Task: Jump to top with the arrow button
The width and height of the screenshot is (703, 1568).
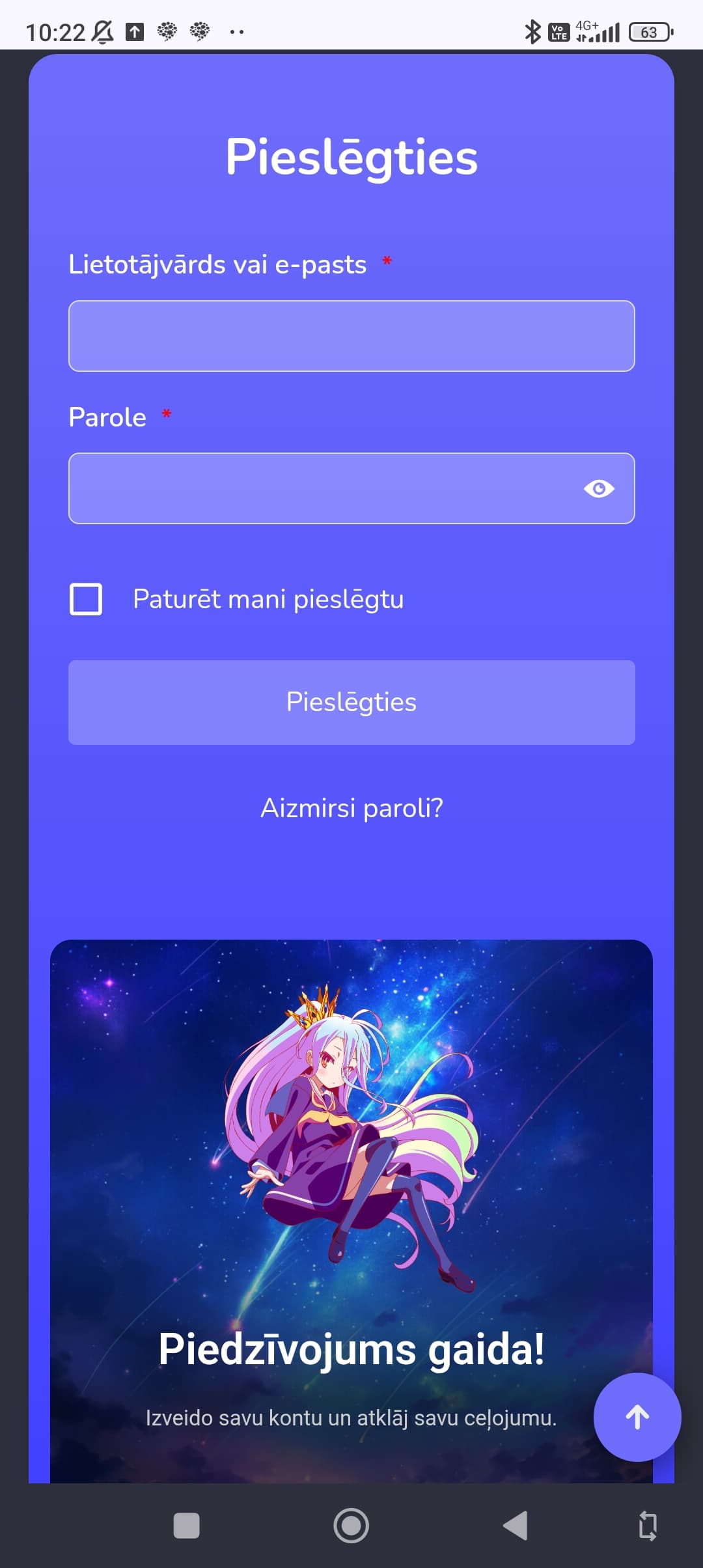Action: (x=637, y=1417)
